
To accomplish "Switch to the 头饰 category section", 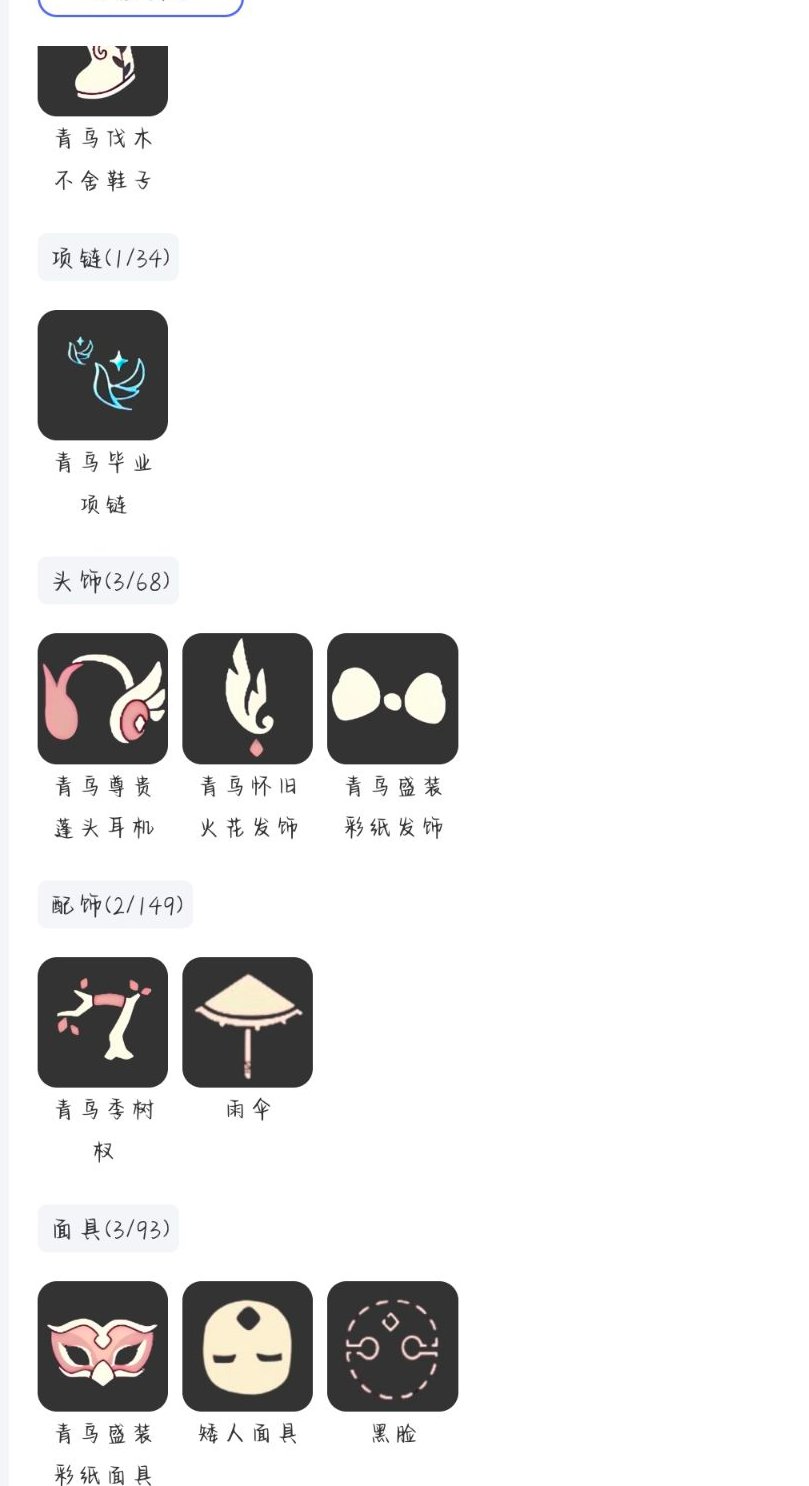I will coord(108,580).
